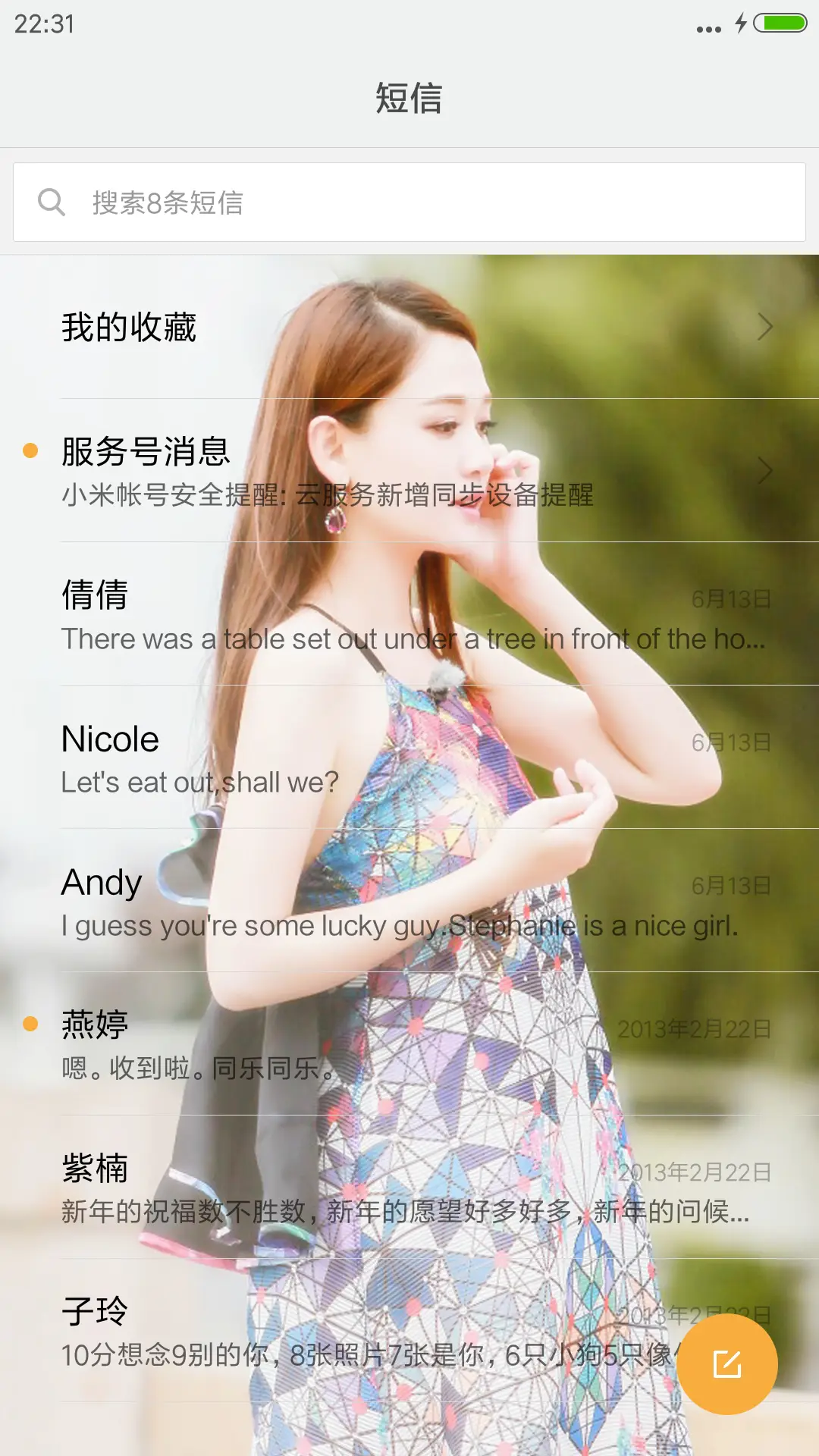
Task: Open the 服务号消息 service messages
Action: pyautogui.click(x=303, y=470)
